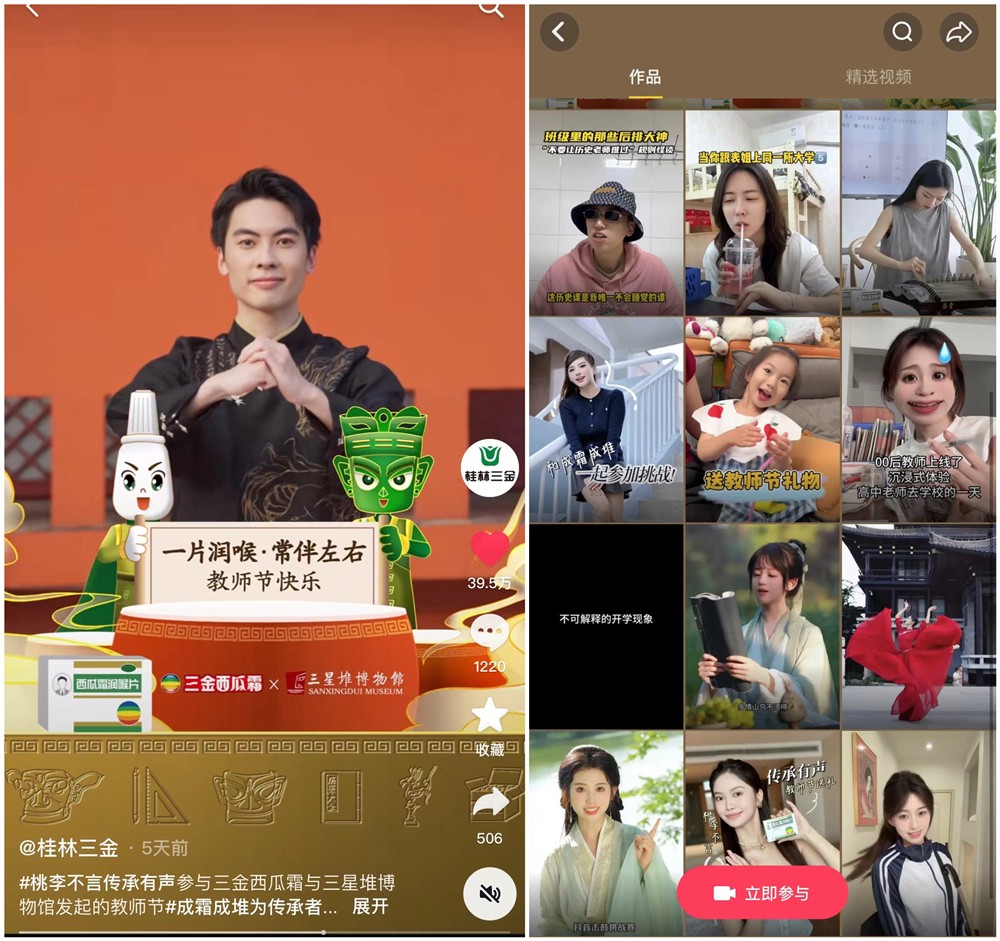
Task: Switch to the 作品 tab
Action: coord(645,77)
